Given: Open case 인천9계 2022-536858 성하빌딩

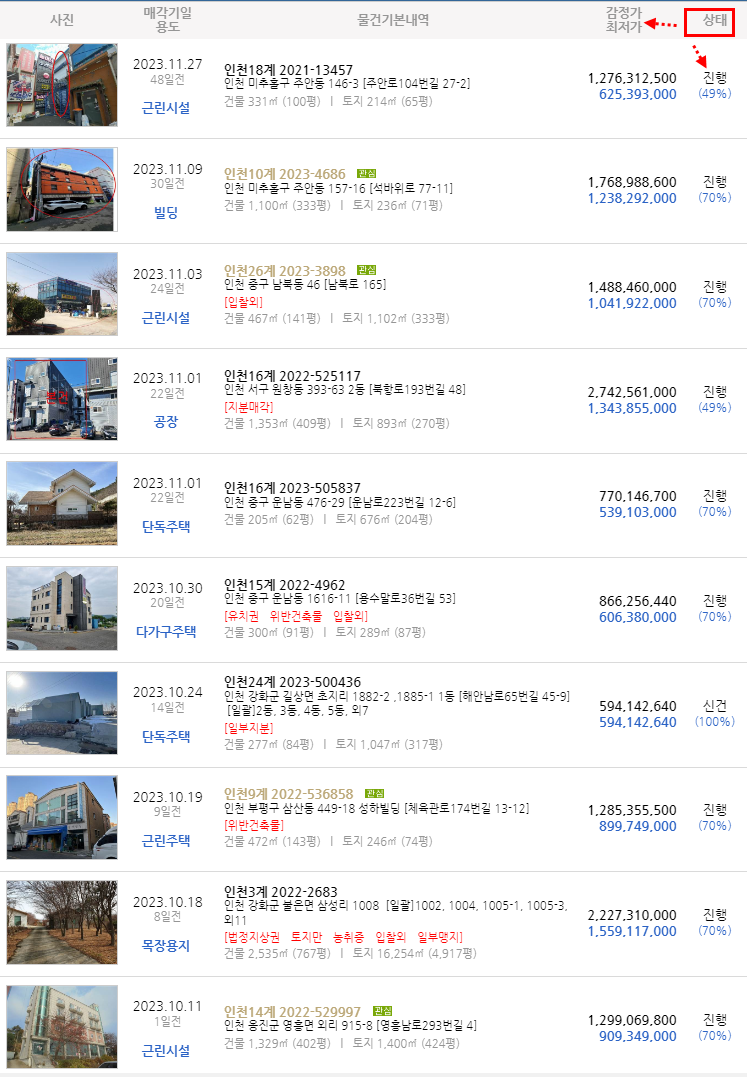Looking at the screenshot, I should point(289,794).
